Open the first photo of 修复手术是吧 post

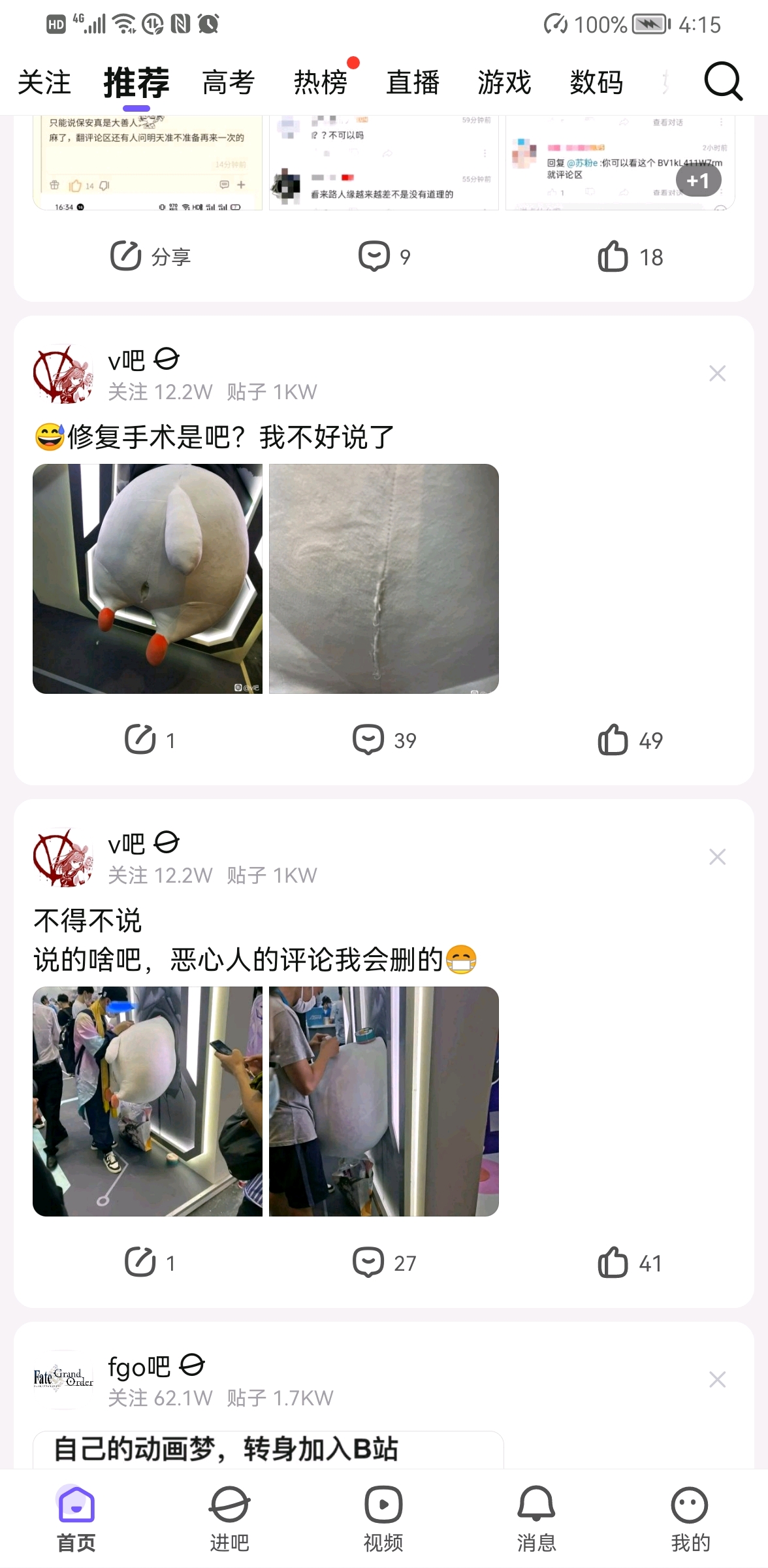(x=148, y=579)
